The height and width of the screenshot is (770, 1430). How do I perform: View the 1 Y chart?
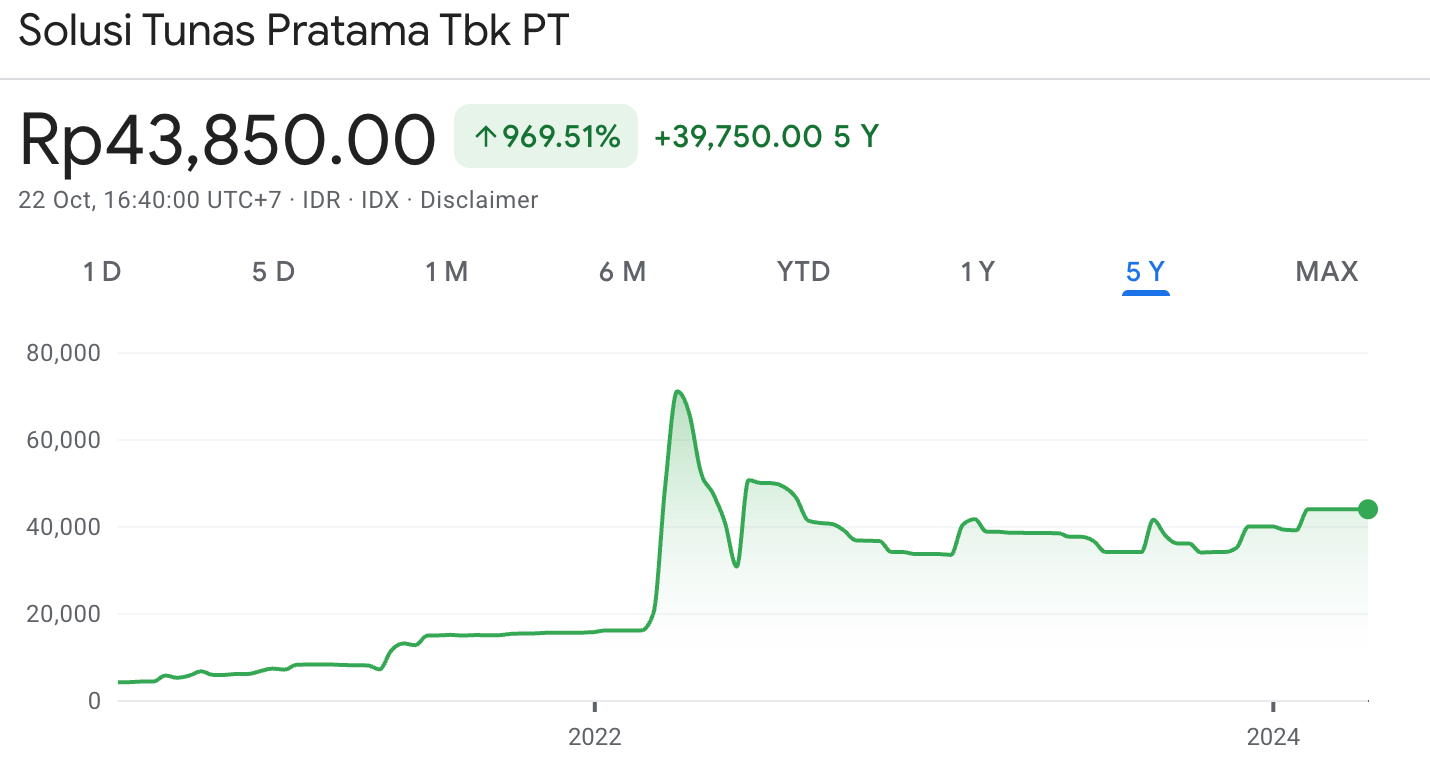coord(977,271)
